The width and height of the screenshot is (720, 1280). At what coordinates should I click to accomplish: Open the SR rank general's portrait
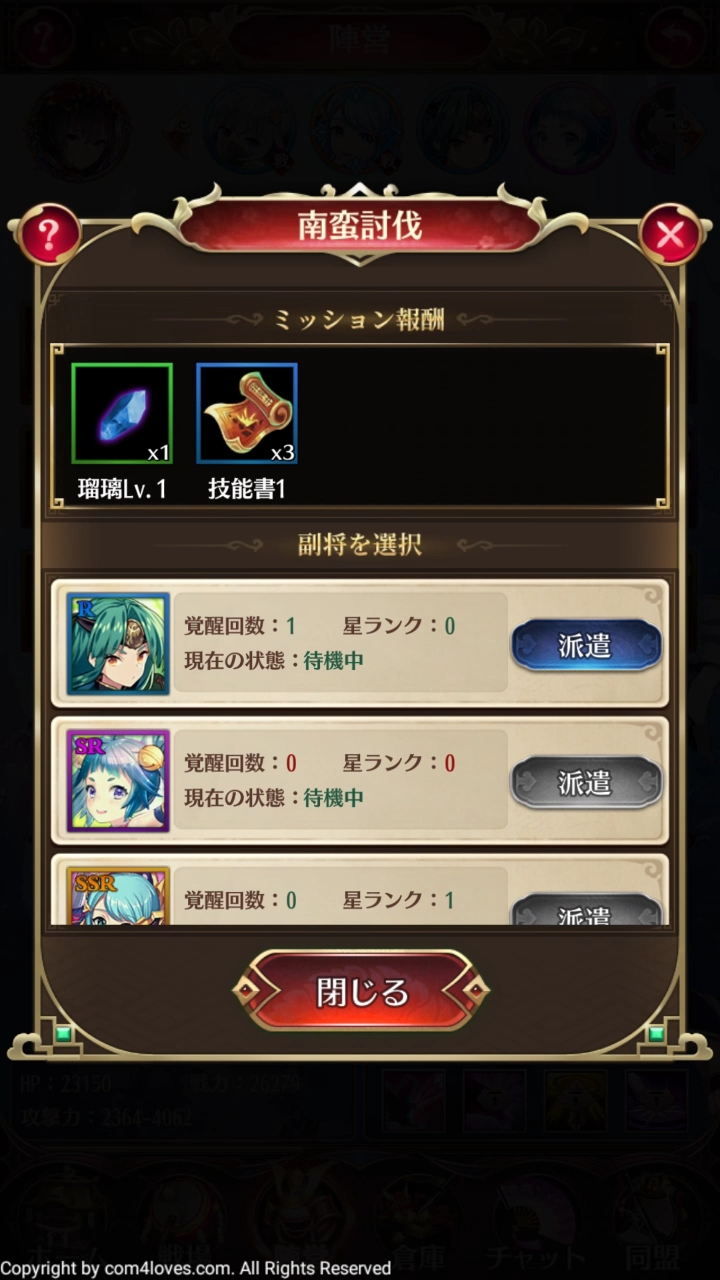tap(118, 781)
